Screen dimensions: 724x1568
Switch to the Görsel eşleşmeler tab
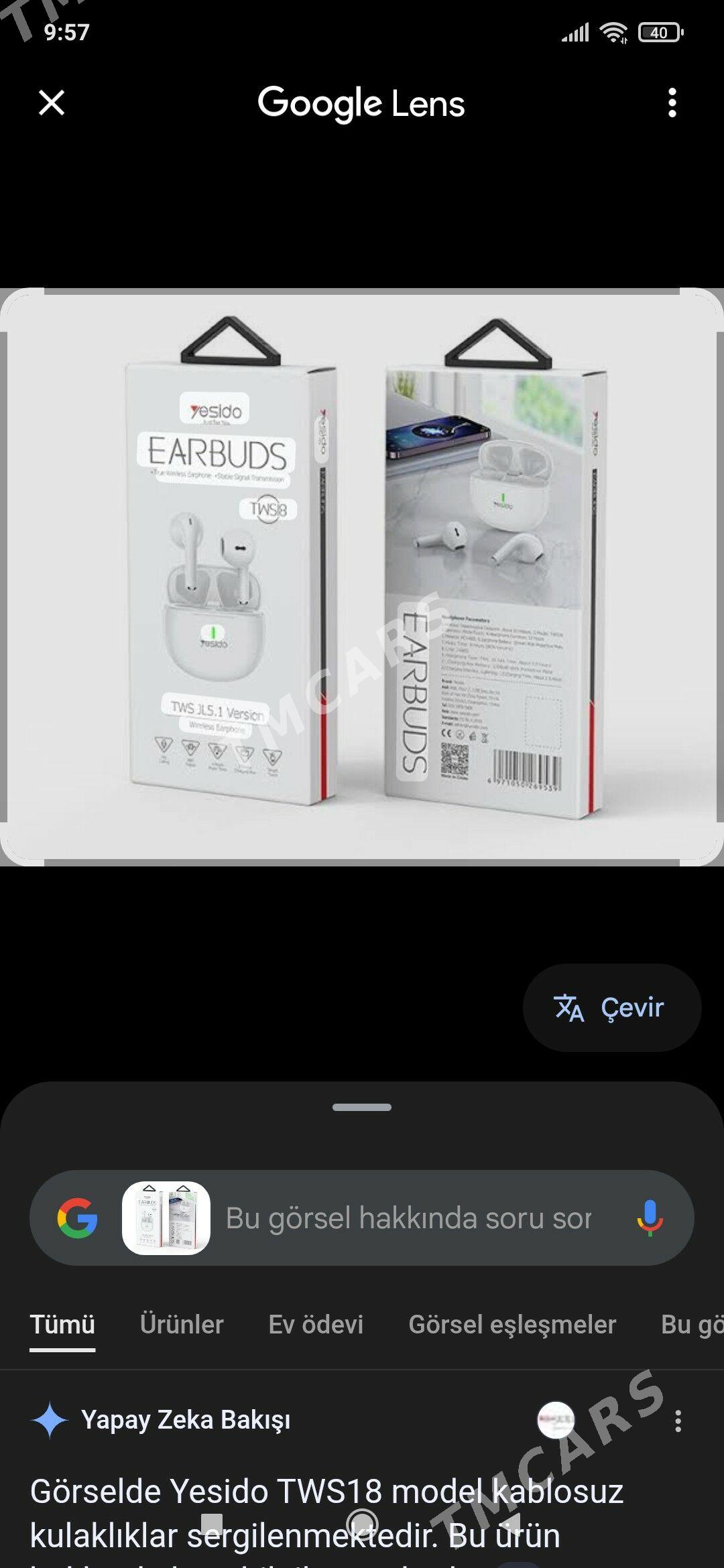coord(512,1325)
